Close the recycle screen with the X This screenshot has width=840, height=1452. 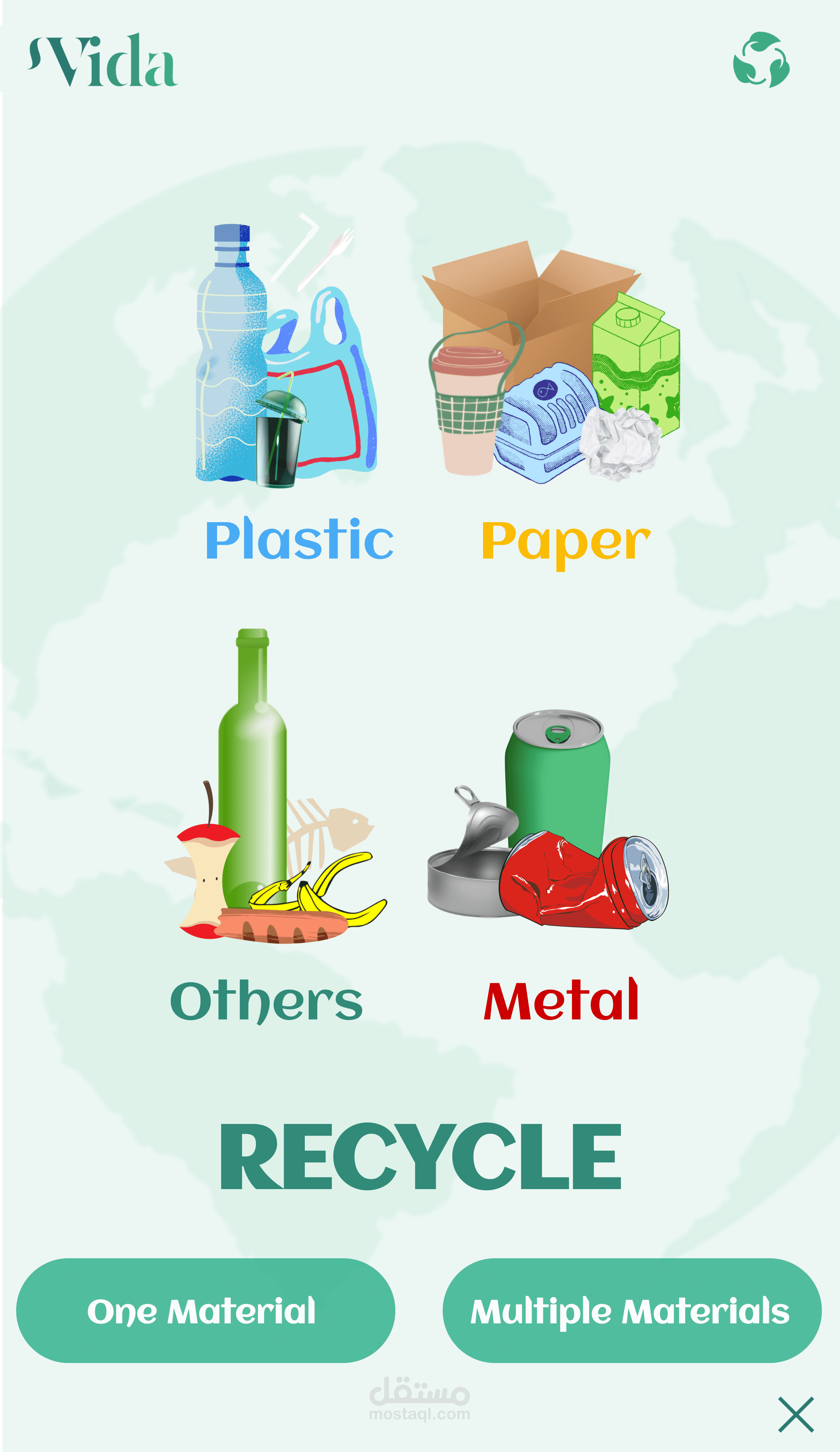pyautogui.click(x=796, y=1414)
